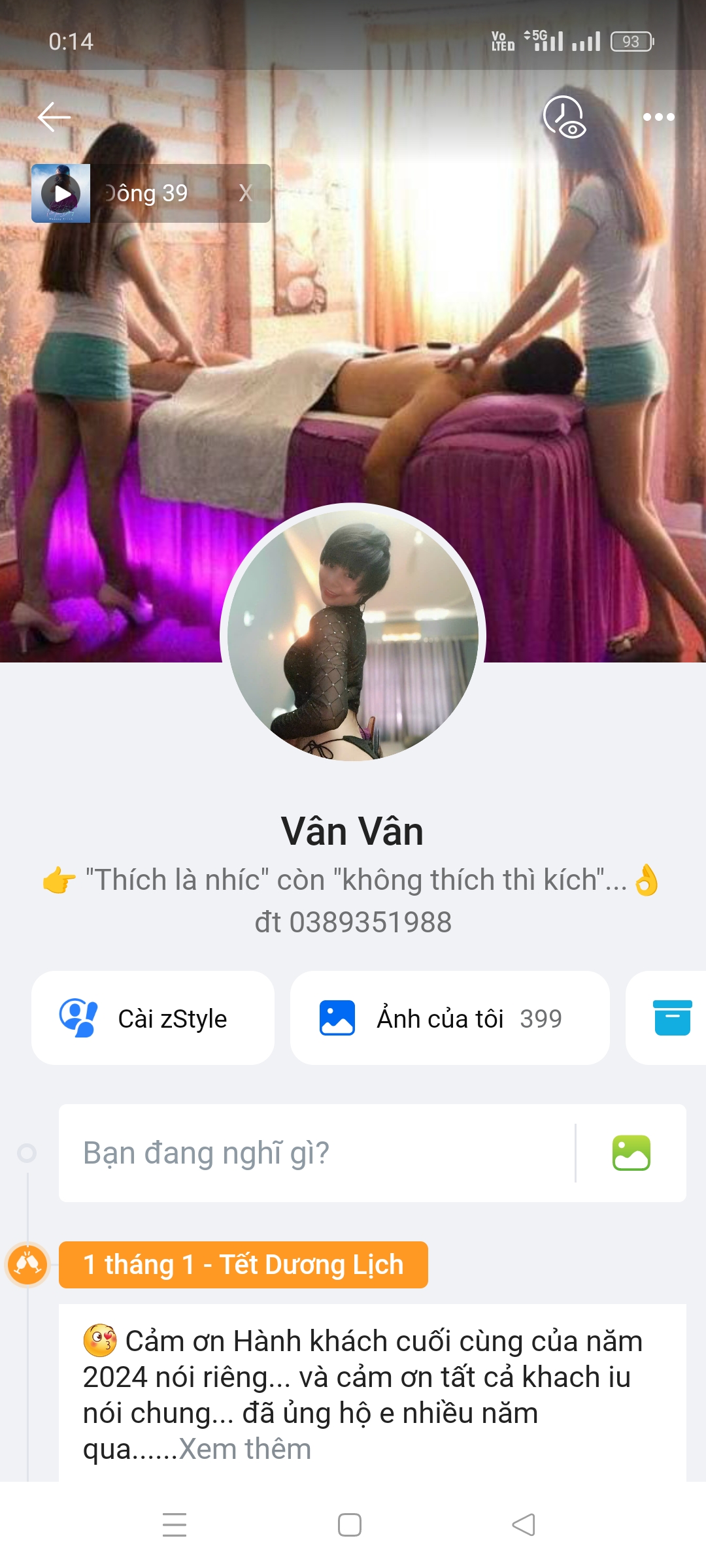Click the Bạn đang nghĩ gì status field
706x1568 pixels.
[x=261, y=1152]
